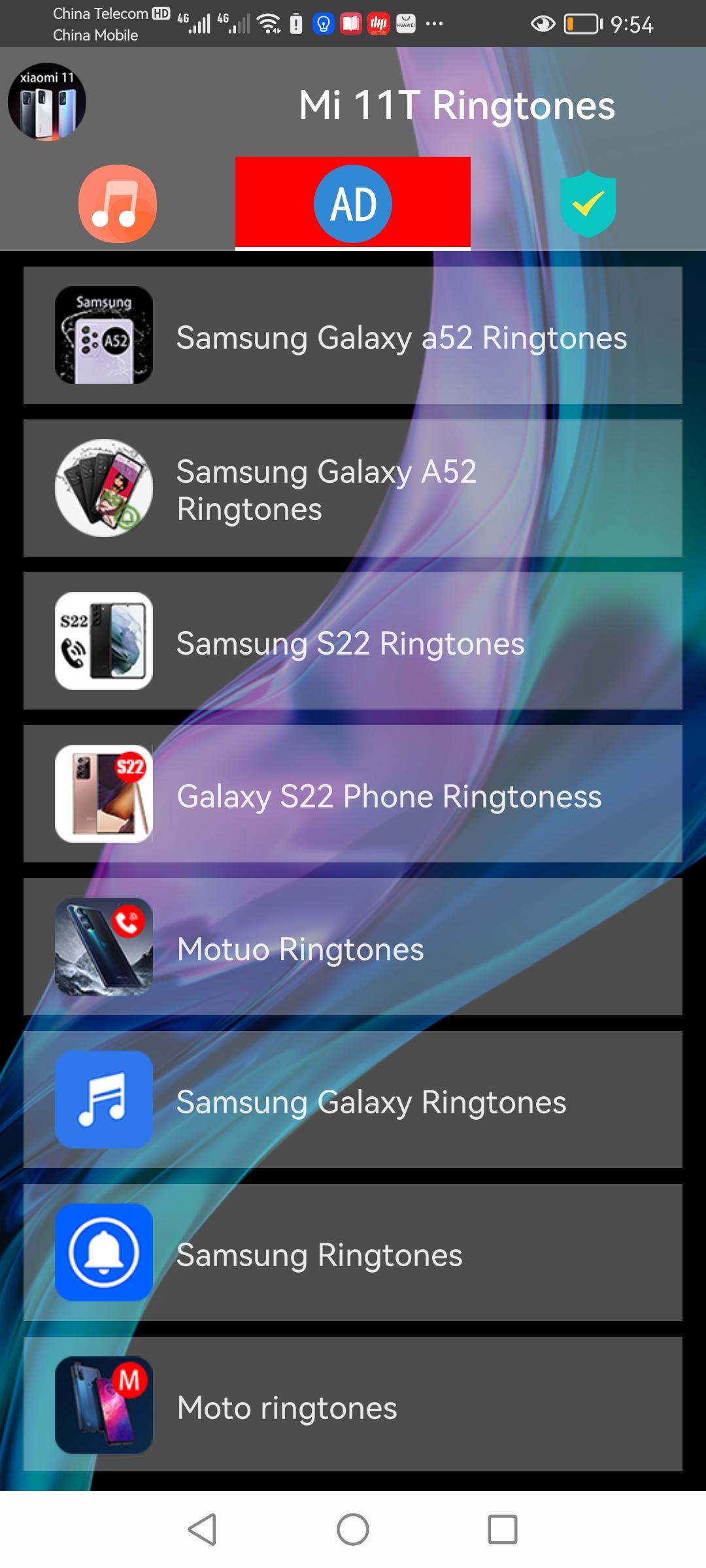The image size is (706, 1568).
Task: Open Samsung Galaxy Ringtones
Action: click(353, 1100)
